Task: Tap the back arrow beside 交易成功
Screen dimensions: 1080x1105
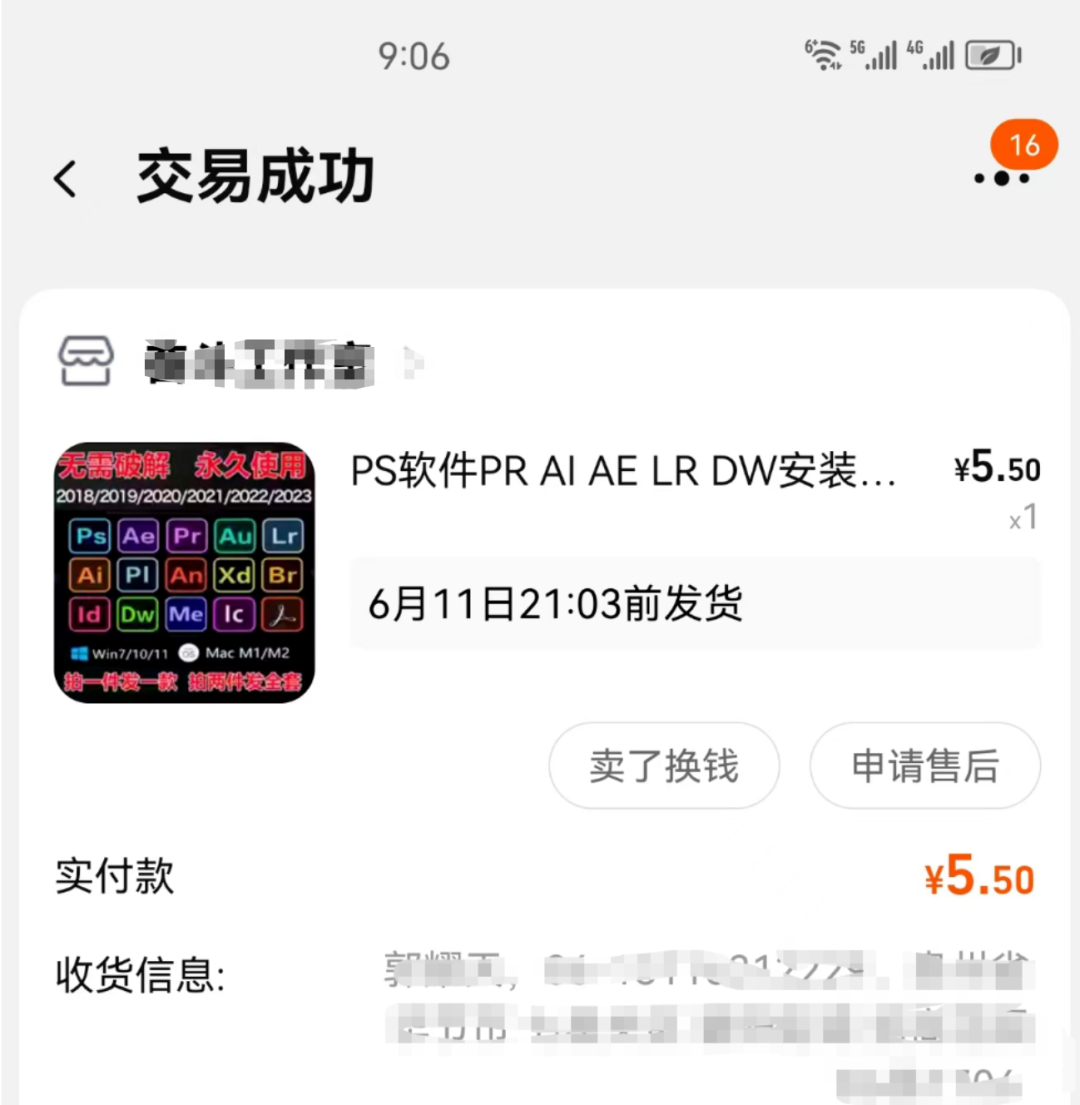Action: (63, 176)
